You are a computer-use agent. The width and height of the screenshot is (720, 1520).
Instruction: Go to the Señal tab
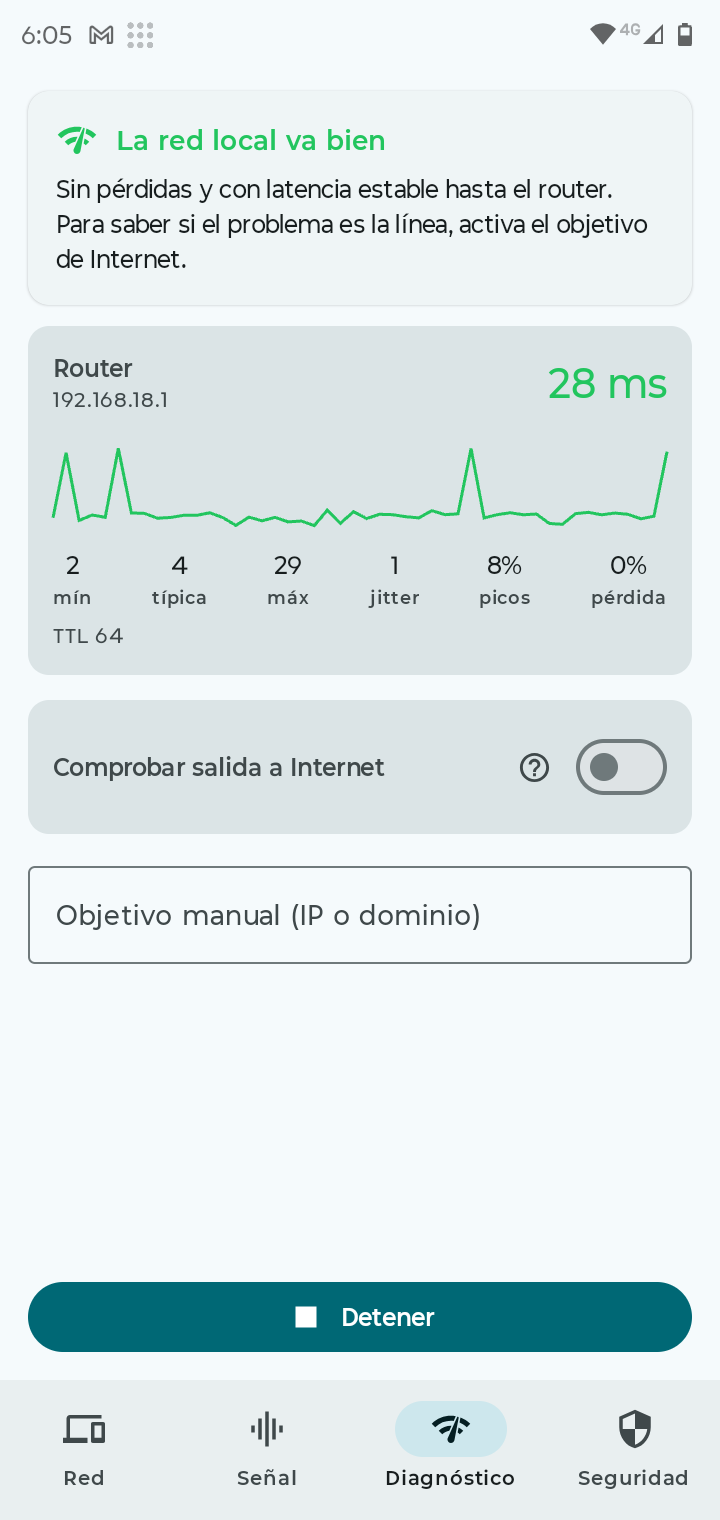[267, 1446]
